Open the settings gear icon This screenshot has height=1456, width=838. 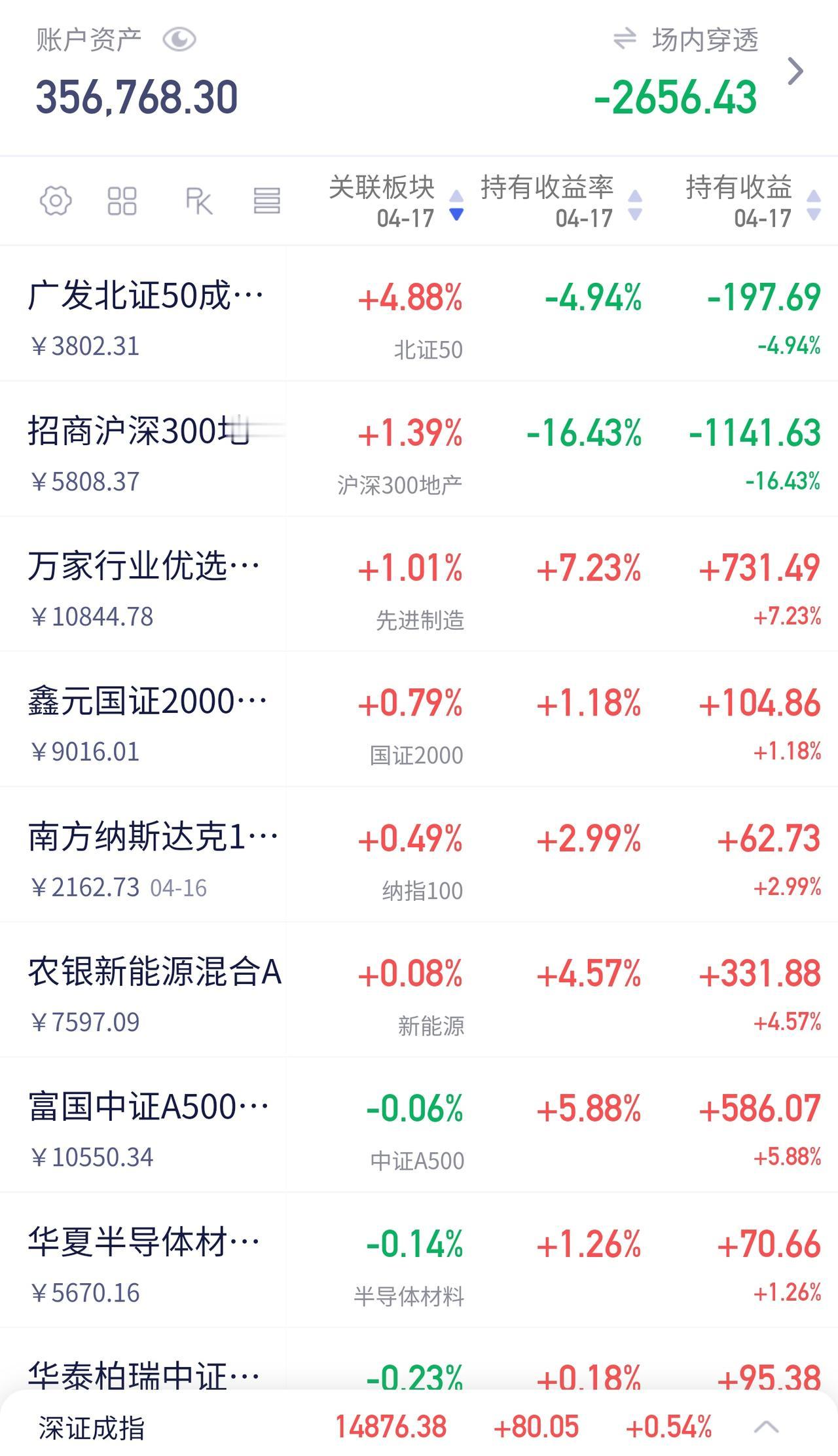tap(56, 201)
